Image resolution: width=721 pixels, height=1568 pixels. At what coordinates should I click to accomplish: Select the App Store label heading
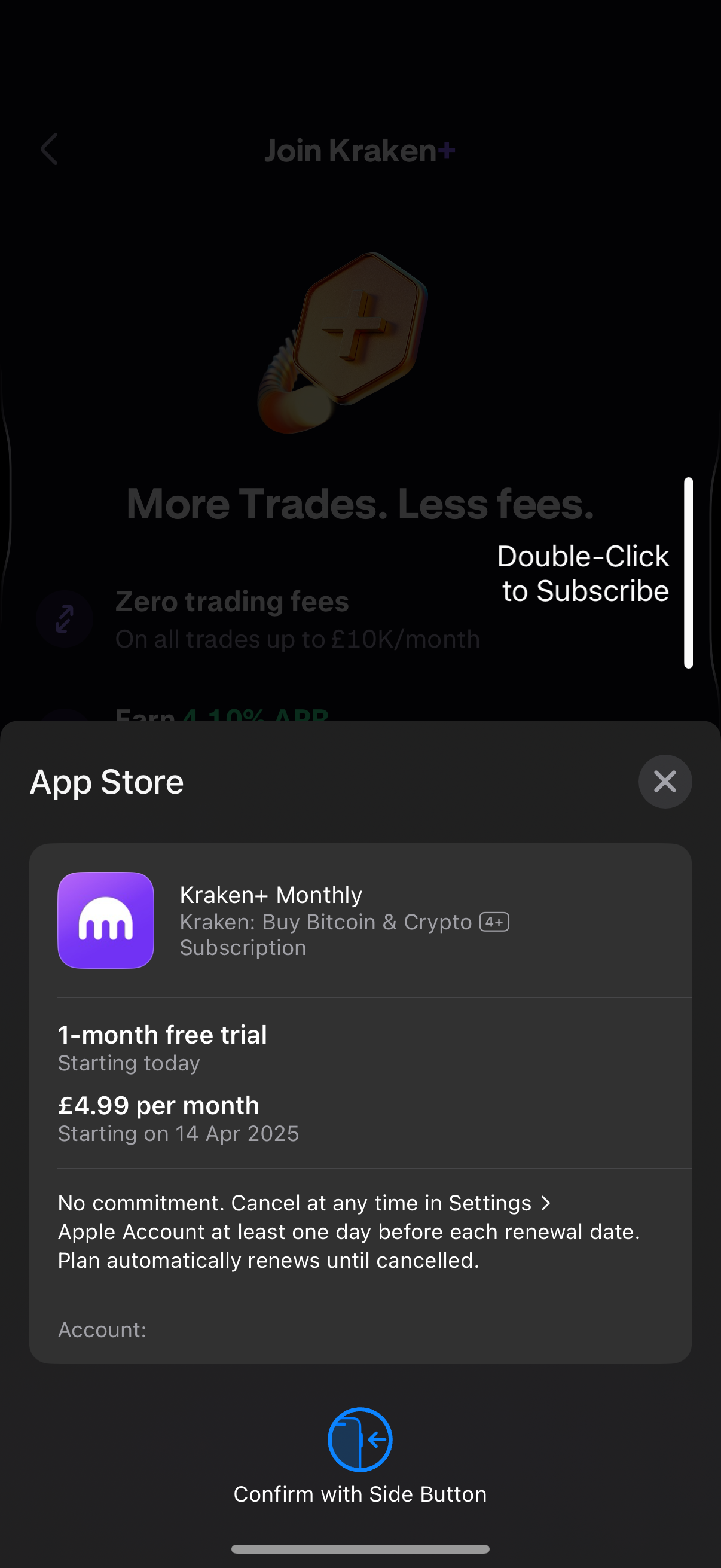[106, 782]
